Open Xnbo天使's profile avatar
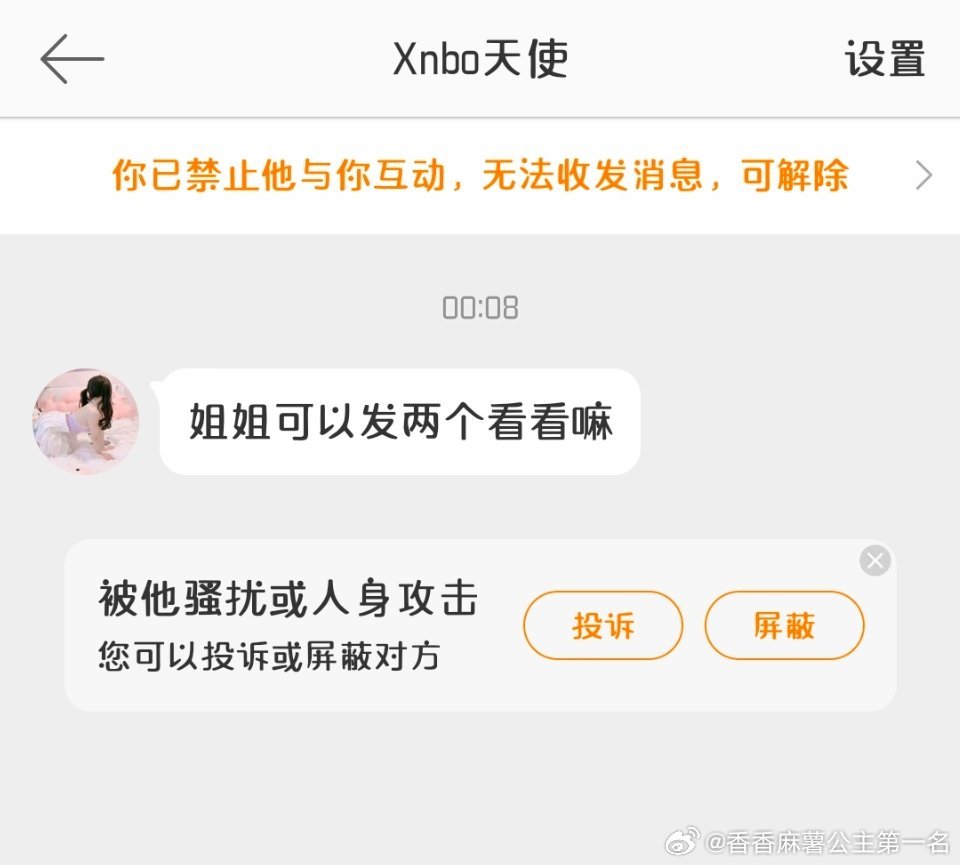960x865 pixels. point(86,421)
